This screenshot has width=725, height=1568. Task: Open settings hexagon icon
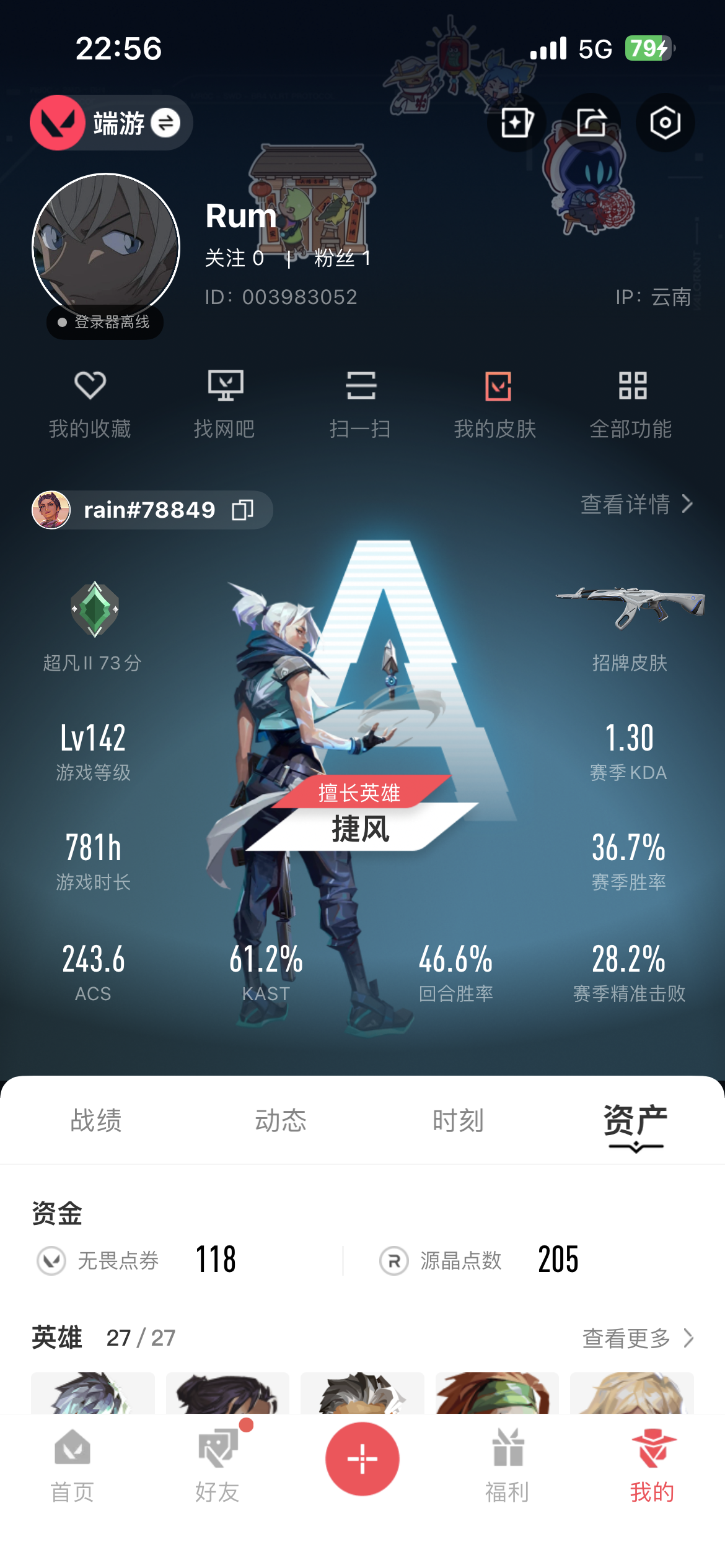[x=665, y=123]
